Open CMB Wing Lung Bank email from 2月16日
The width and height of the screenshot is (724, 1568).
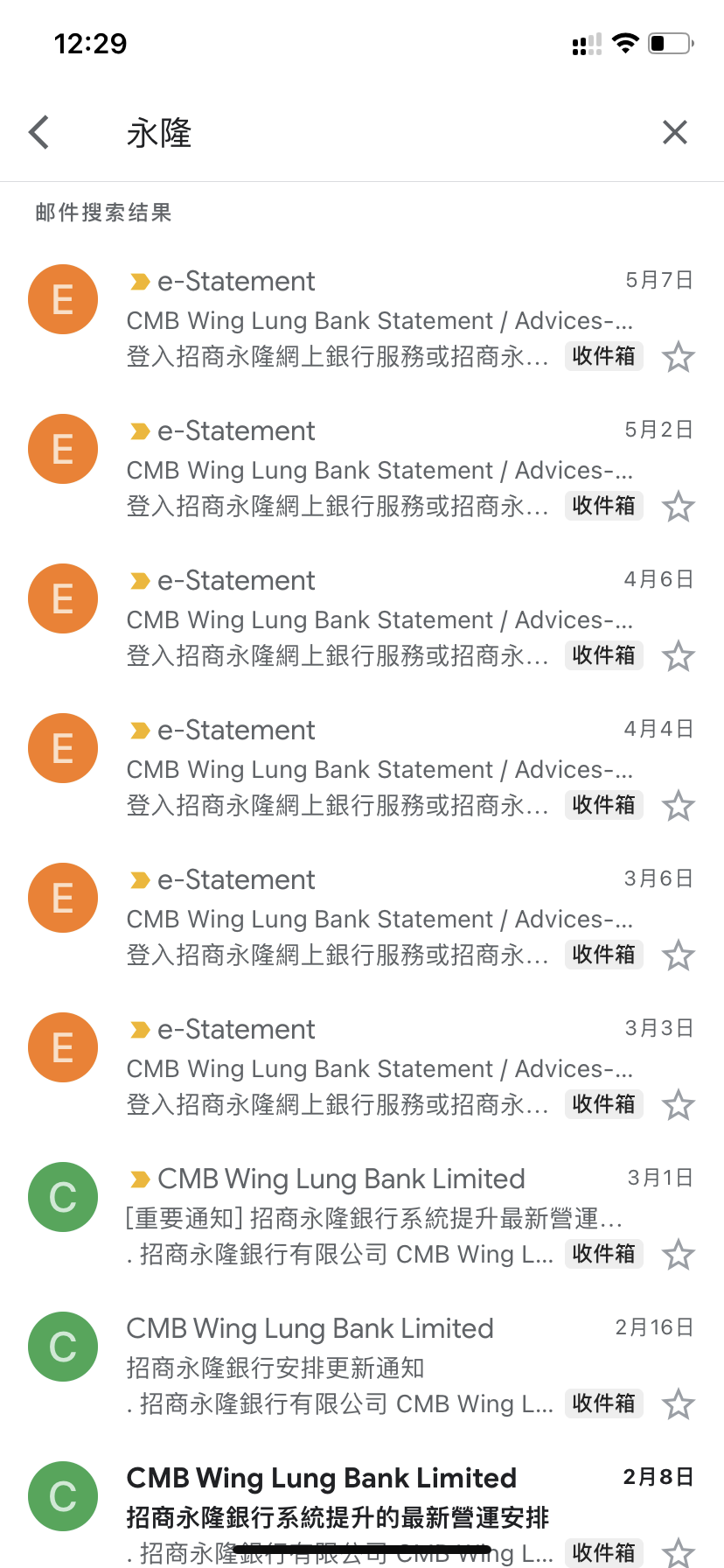point(367,1368)
